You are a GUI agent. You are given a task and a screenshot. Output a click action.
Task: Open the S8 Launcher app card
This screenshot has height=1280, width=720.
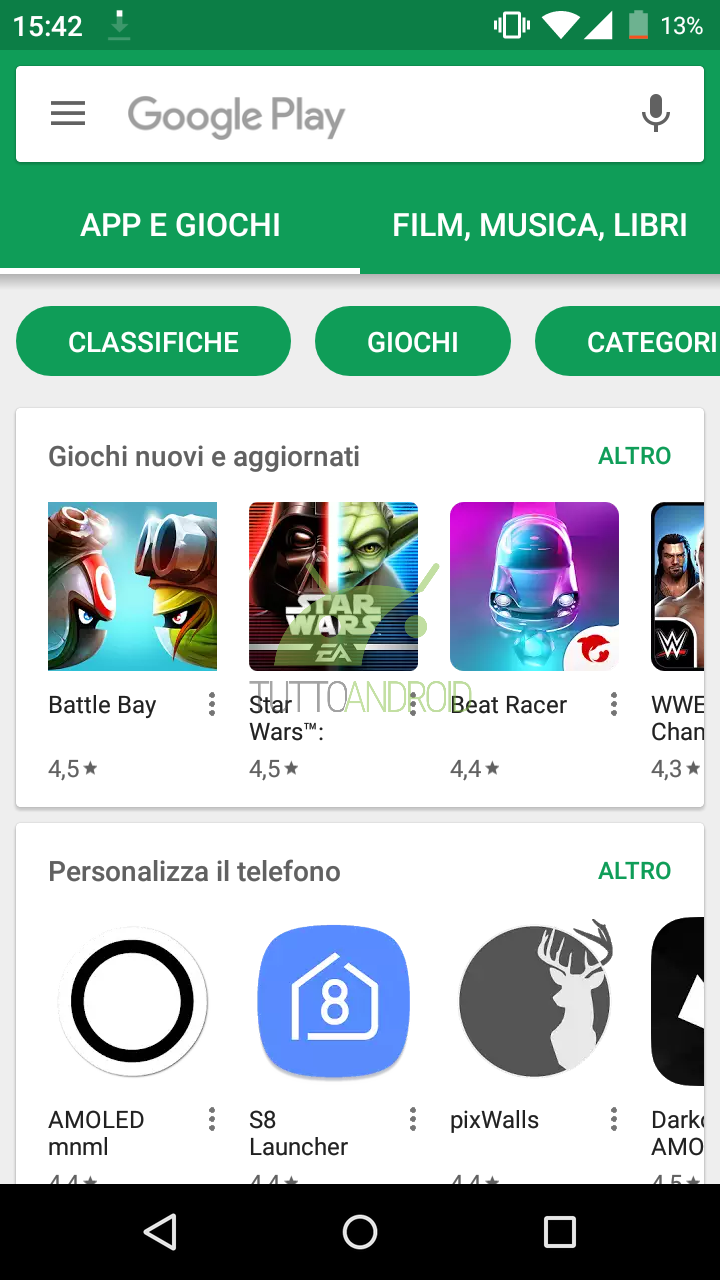click(334, 1050)
